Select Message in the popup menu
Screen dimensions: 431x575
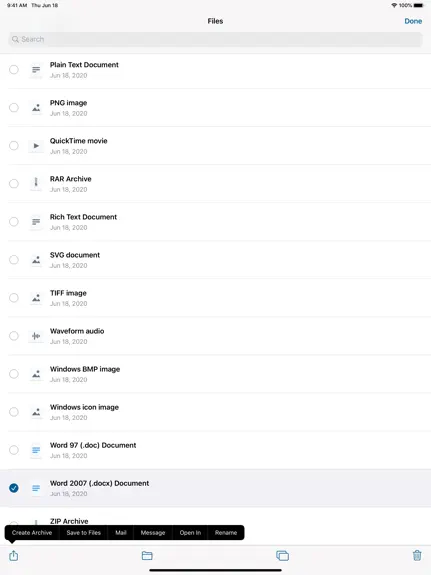[153, 532]
